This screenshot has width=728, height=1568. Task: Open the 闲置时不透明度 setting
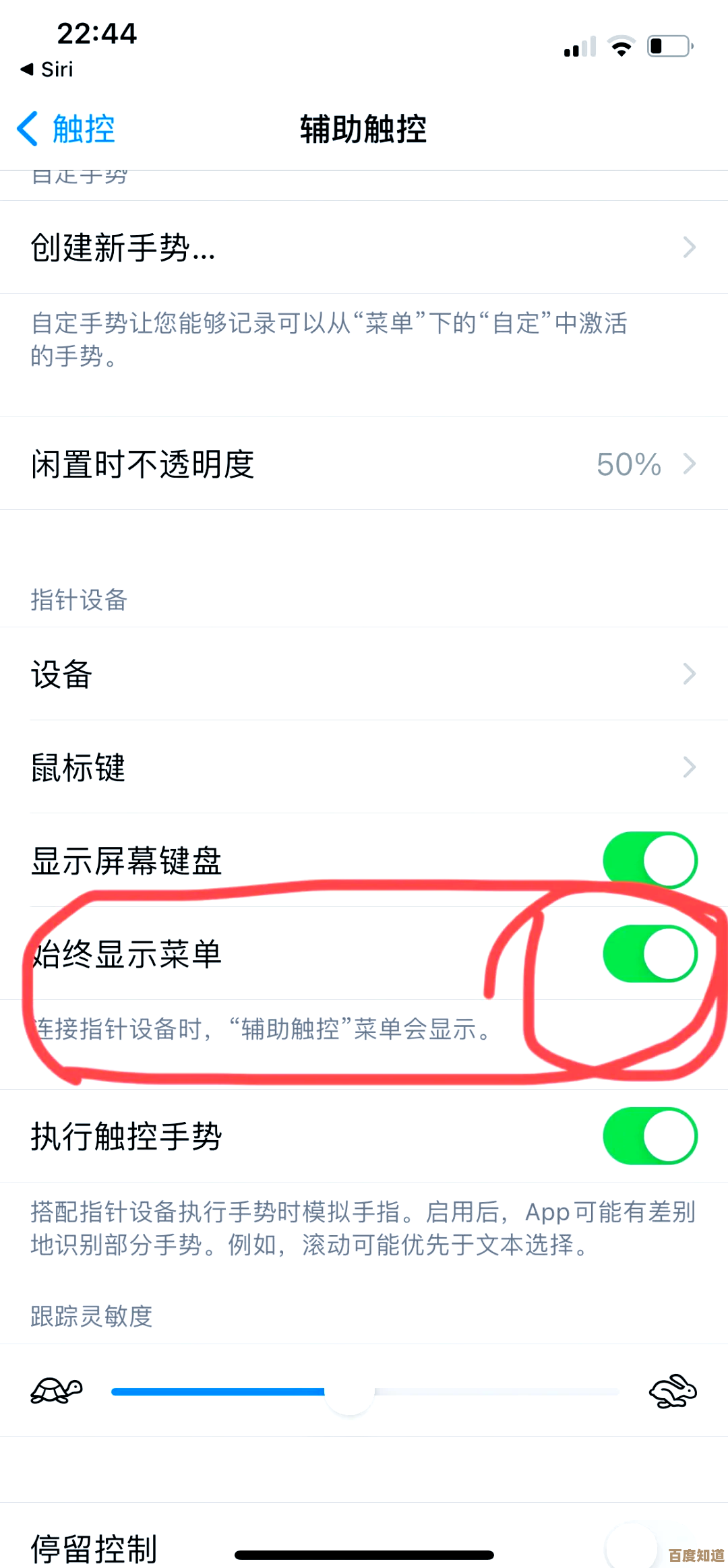(x=364, y=464)
